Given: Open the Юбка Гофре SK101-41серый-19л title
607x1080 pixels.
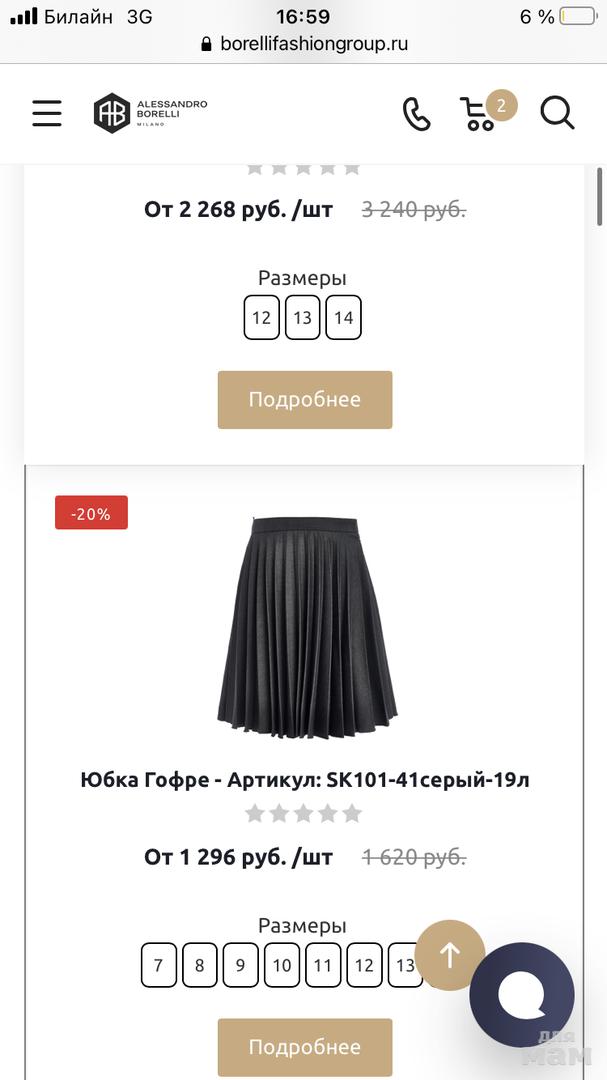Looking at the screenshot, I should point(305,780).
